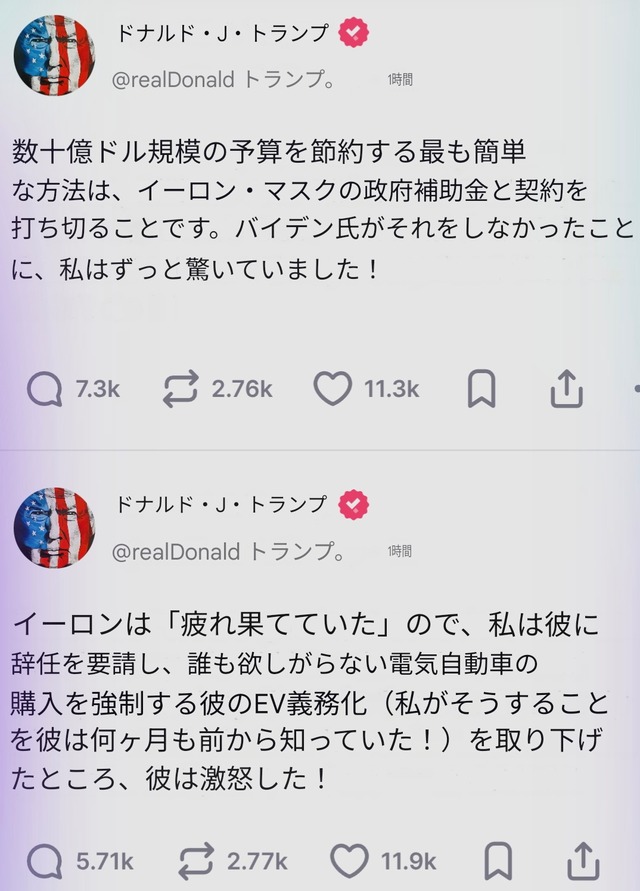Open the profile avatar on the イーロンは post

(x=54, y=527)
